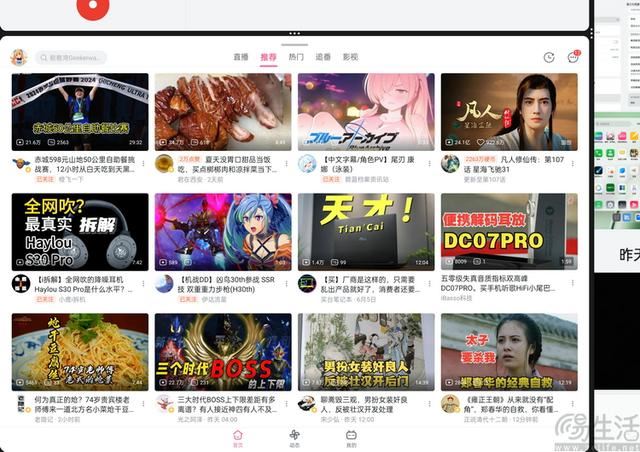Open the 机战DD 凶鸟30th video
The height and width of the screenshot is (452, 640).
coord(223,232)
